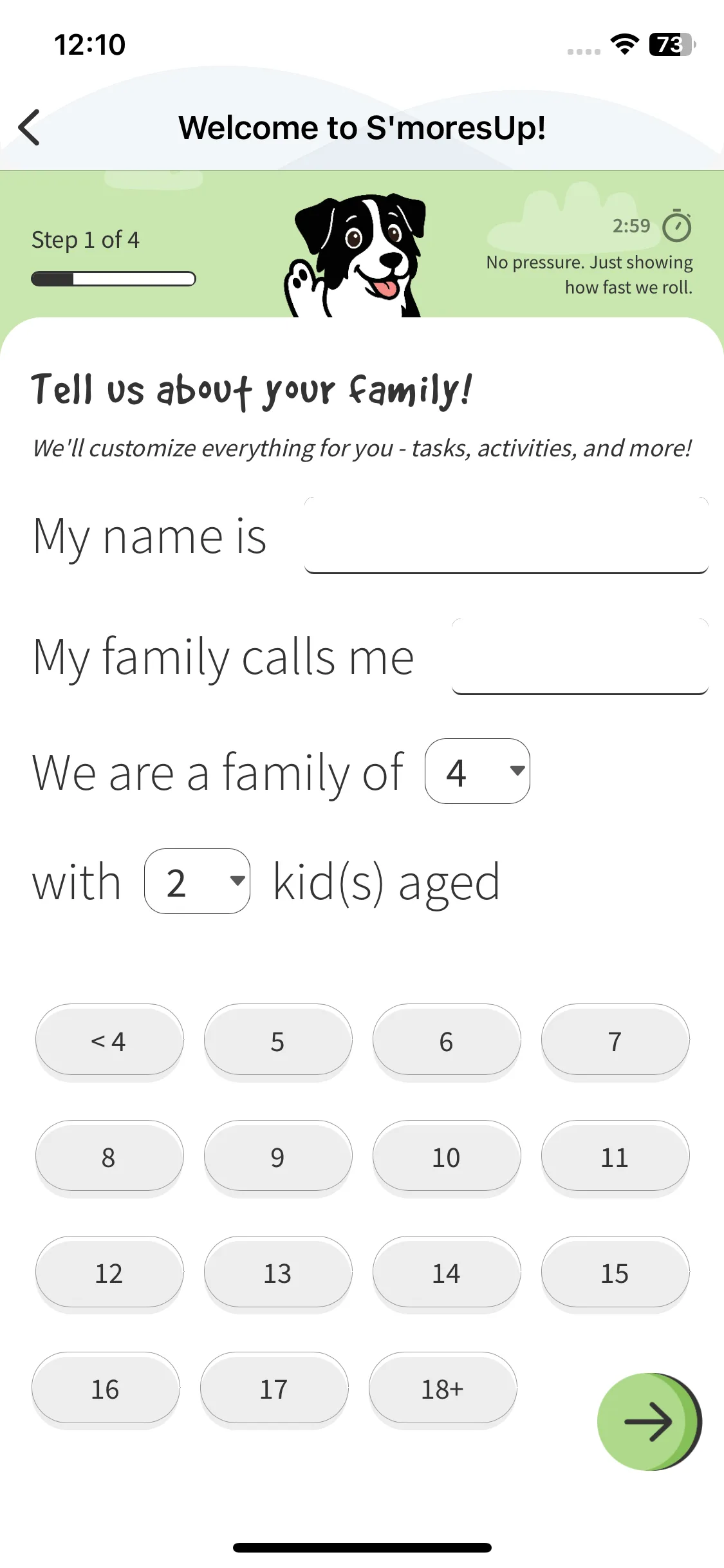
Task: Choose the 18+ age chip
Action: [x=443, y=1388]
